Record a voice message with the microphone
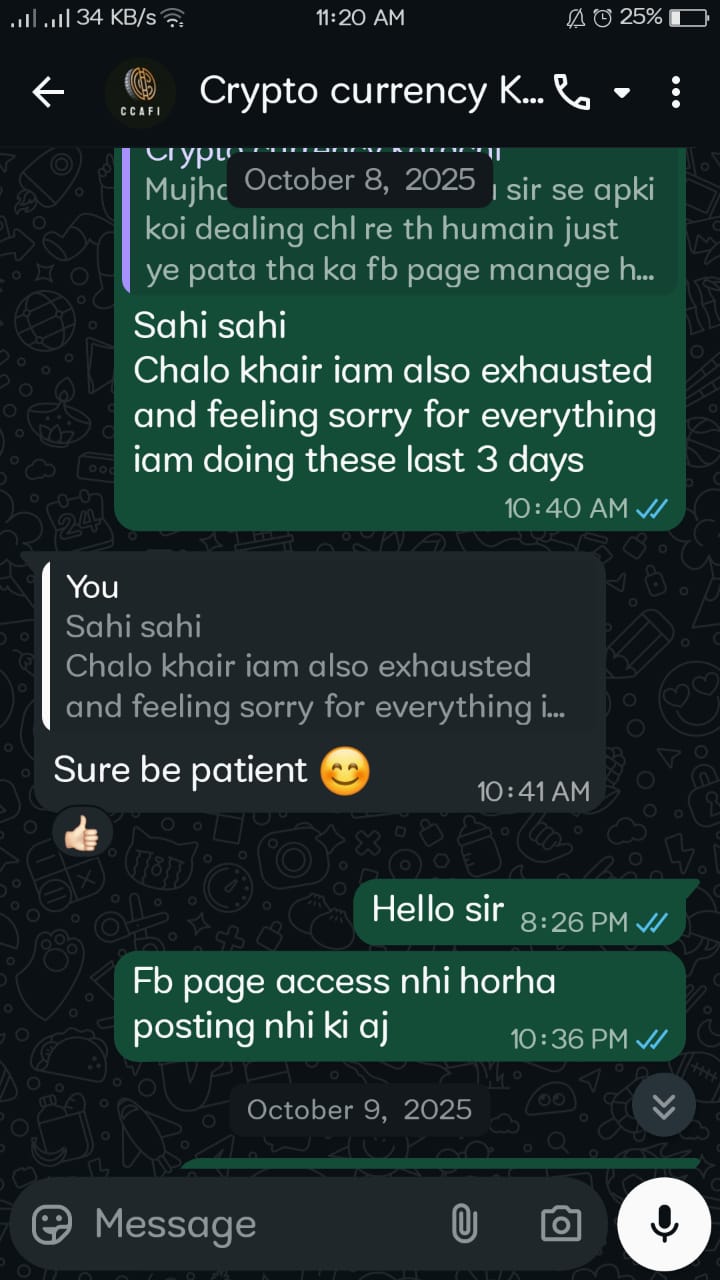The width and height of the screenshot is (720, 1280). coord(663,1223)
